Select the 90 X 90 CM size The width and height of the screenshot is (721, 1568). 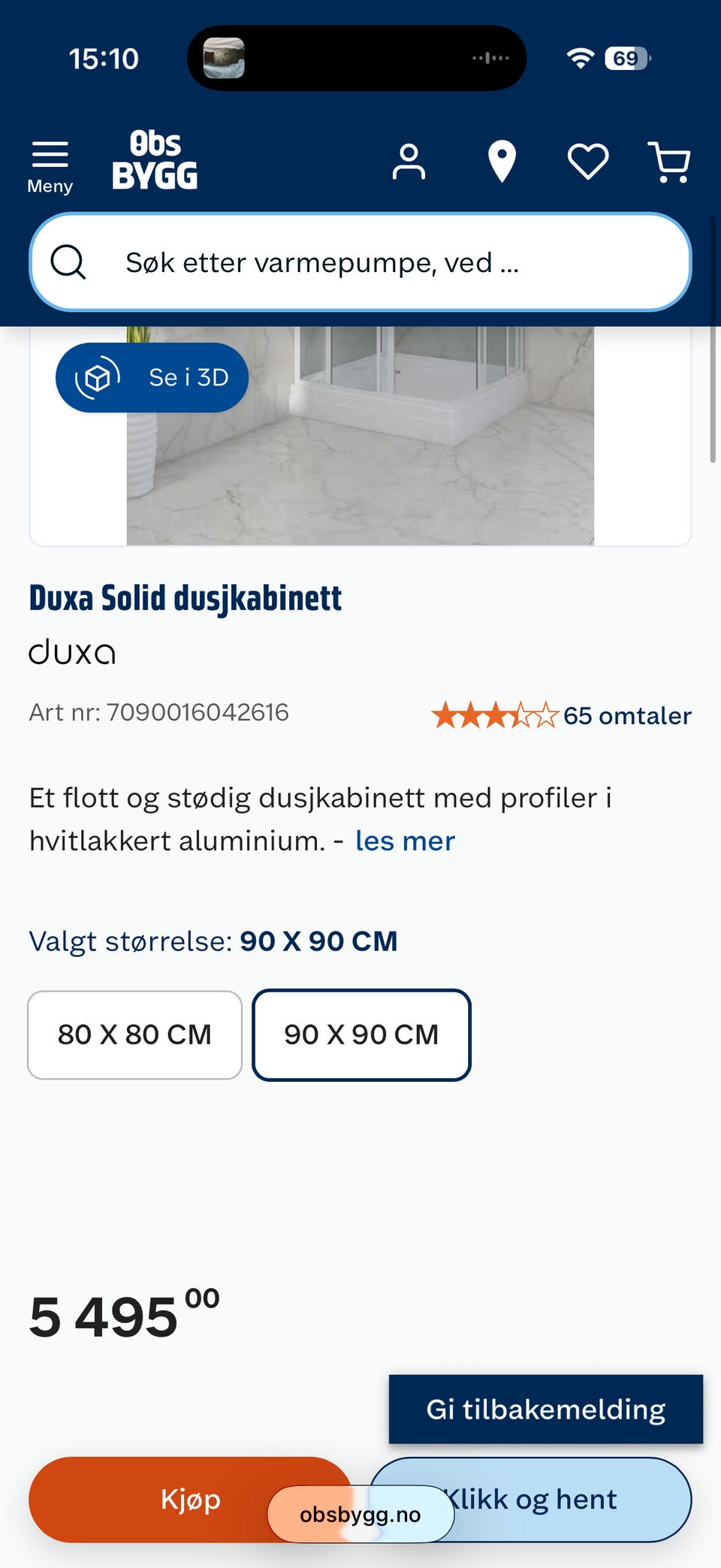coord(361,1035)
